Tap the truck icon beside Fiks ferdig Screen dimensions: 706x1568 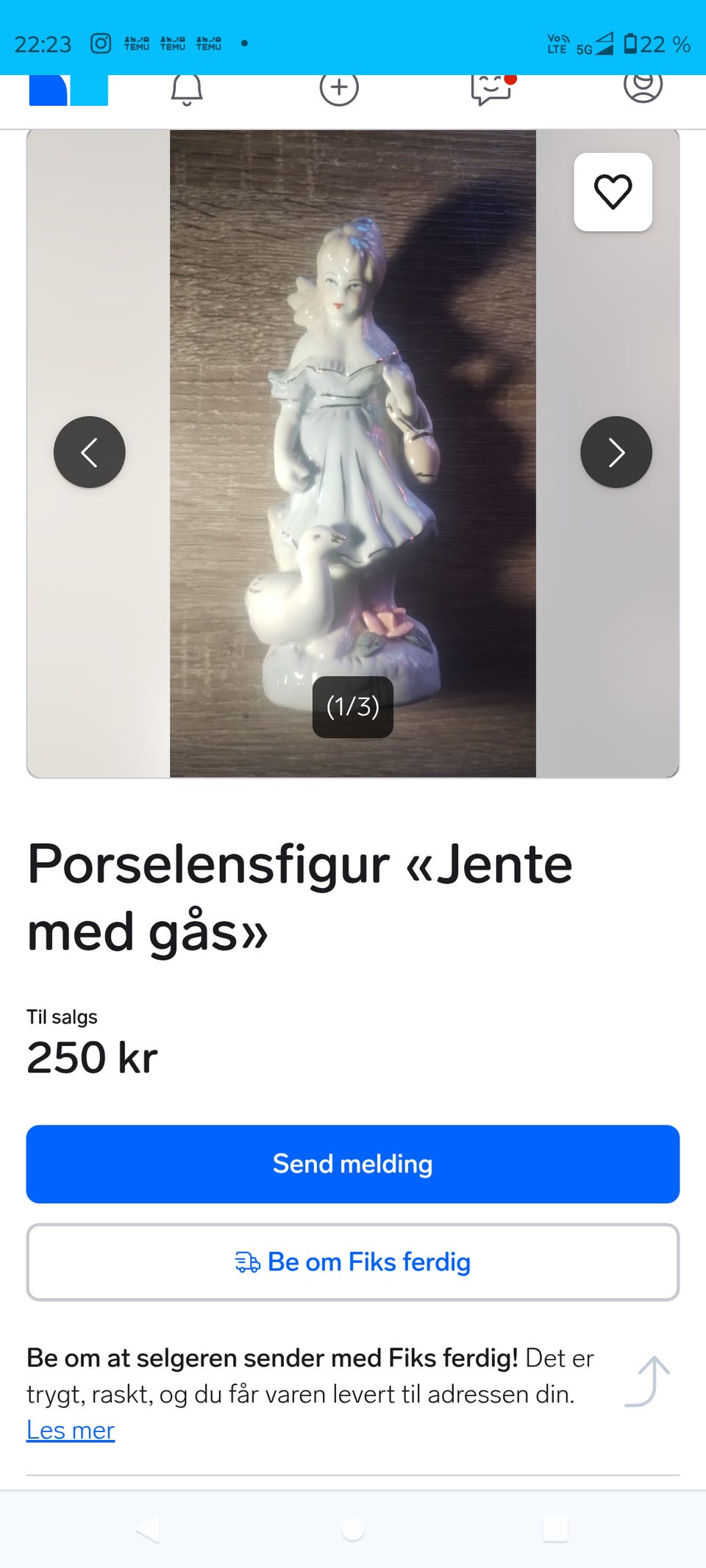(x=249, y=1261)
